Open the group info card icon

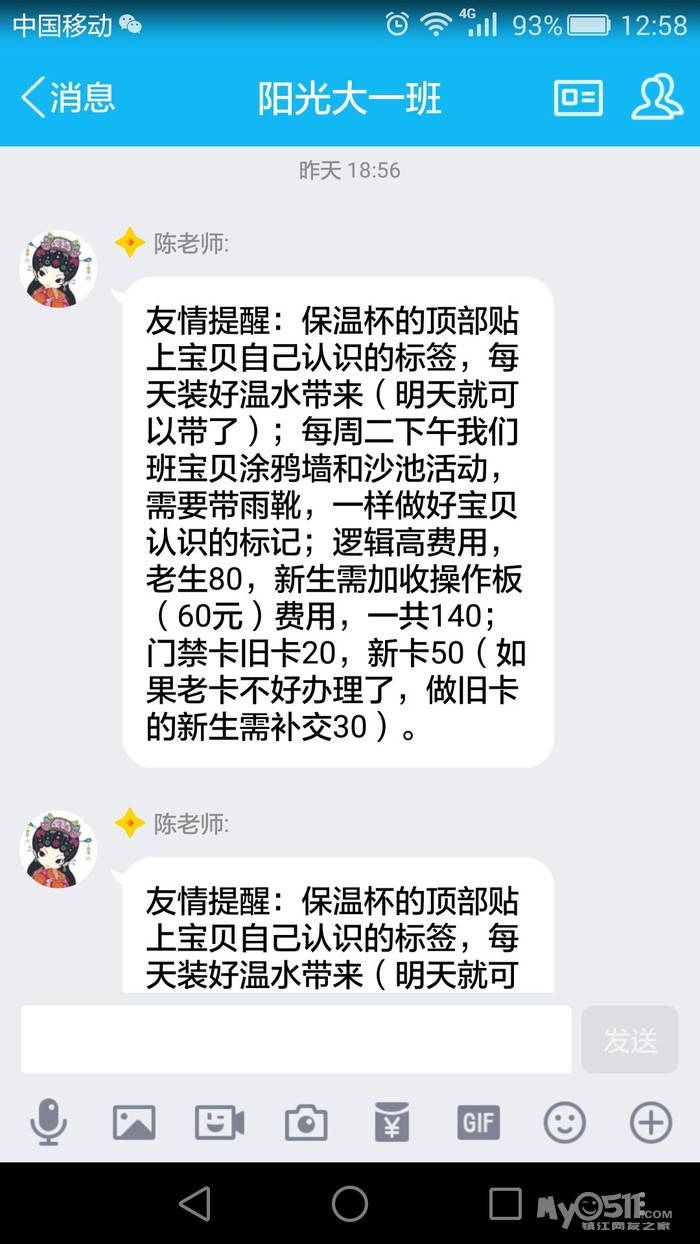(578, 97)
